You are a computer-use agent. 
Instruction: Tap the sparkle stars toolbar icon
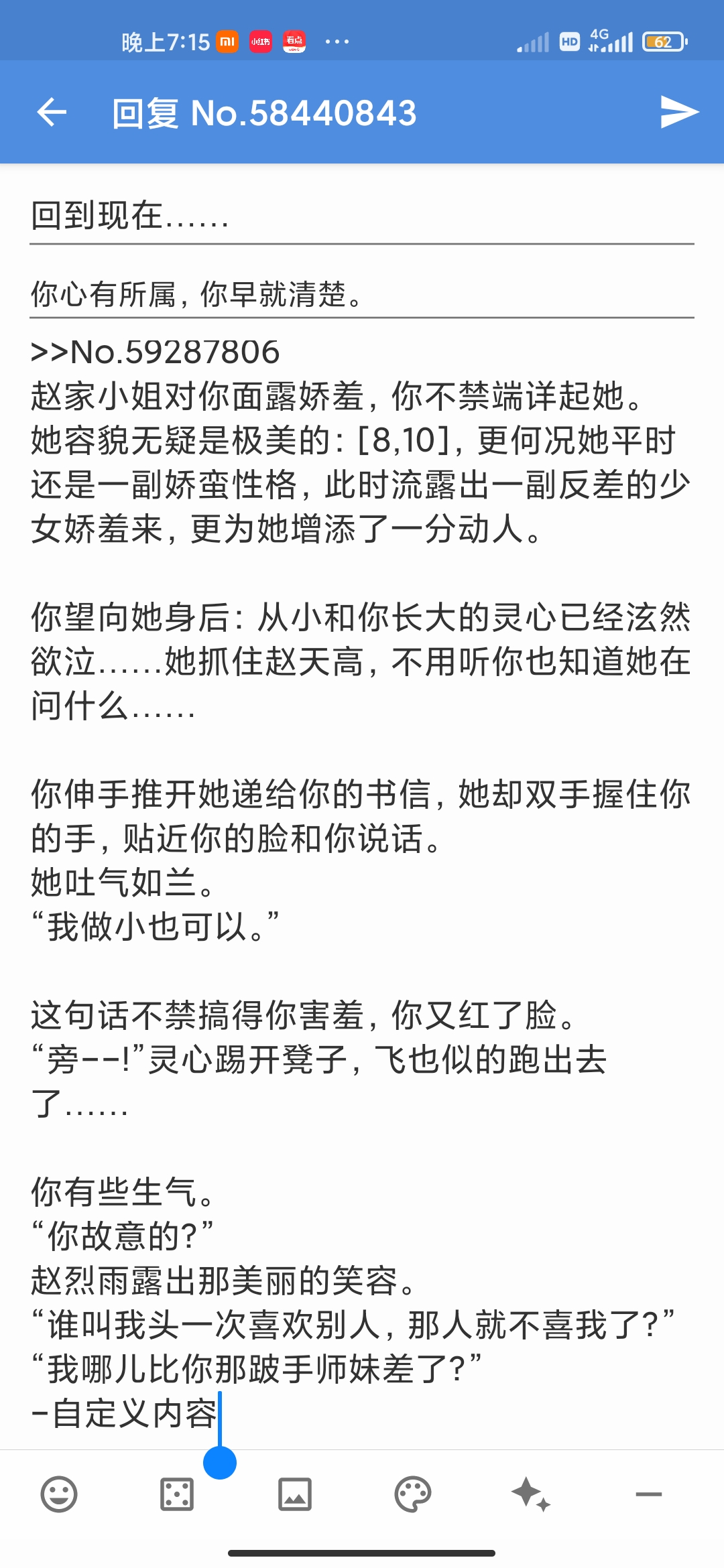(x=531, y=1494)
